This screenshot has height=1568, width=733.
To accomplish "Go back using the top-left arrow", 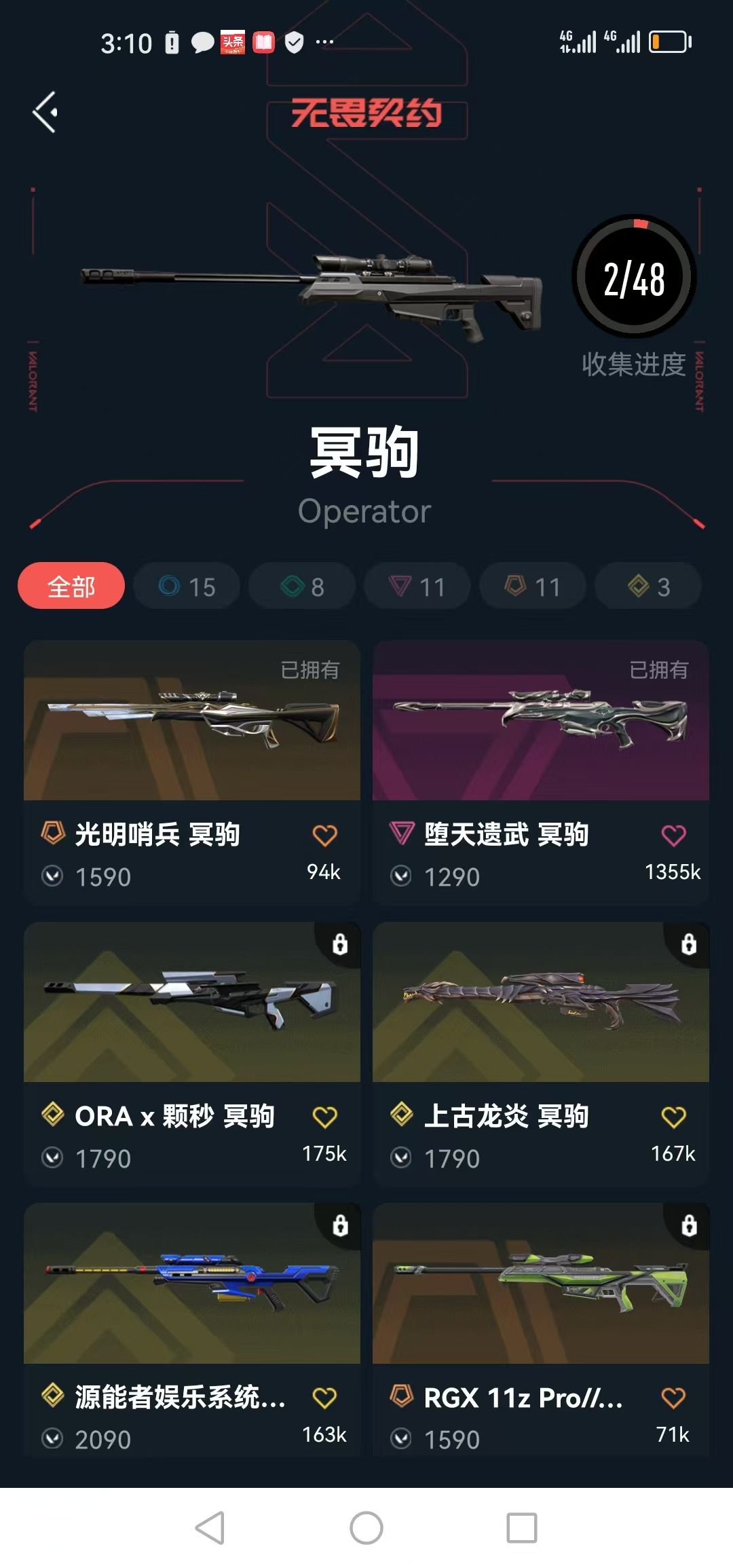I will (x=45, y=112).
